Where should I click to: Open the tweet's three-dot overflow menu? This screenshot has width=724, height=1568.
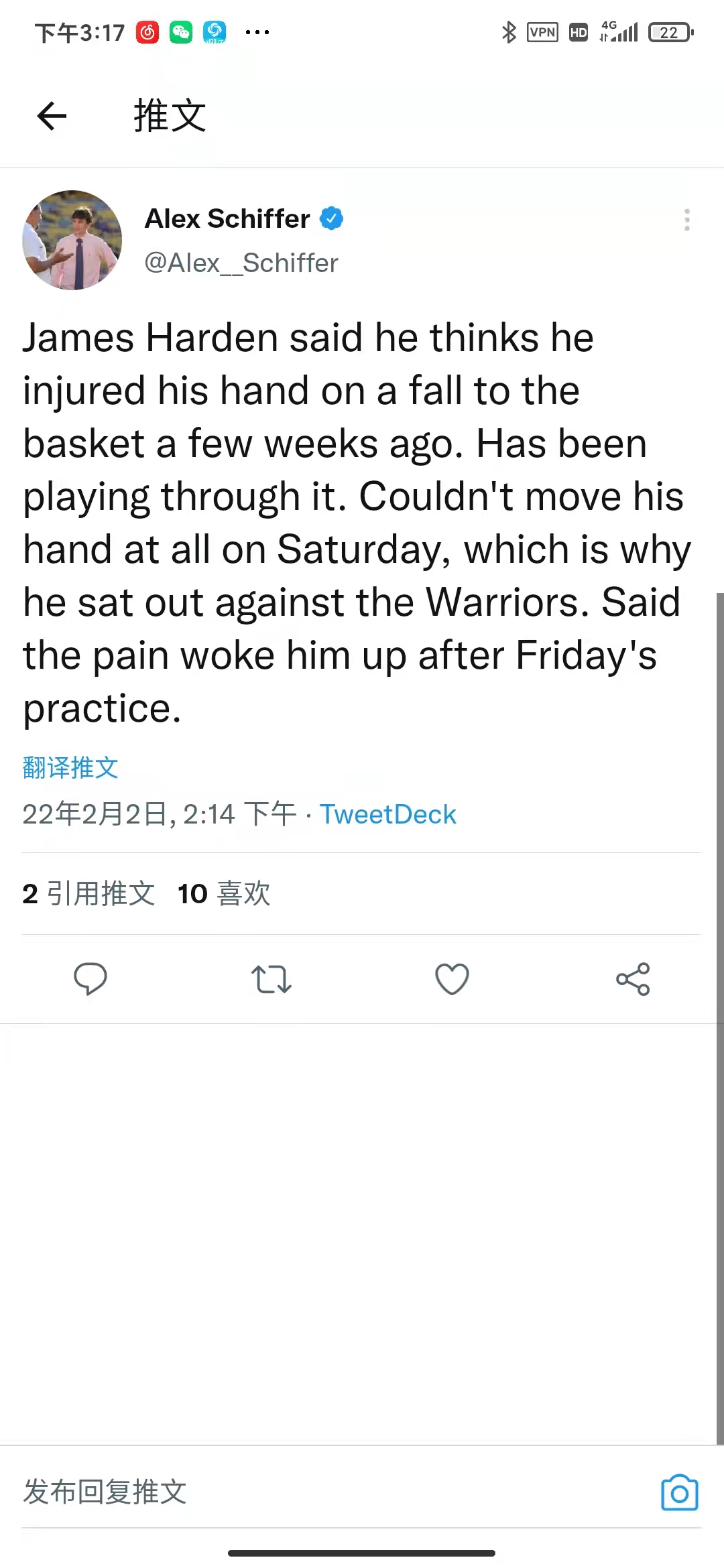point(686,220)
